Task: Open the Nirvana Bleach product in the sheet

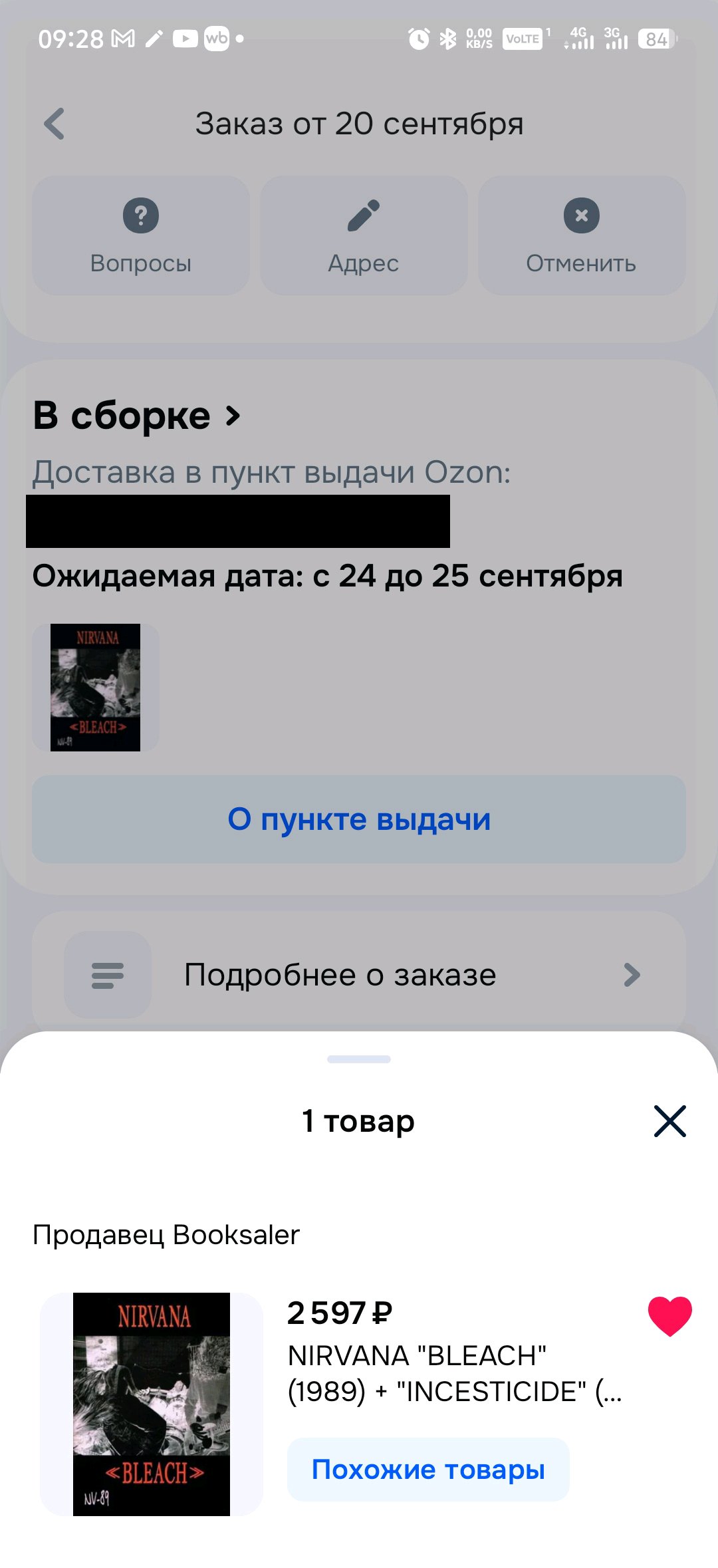Action: (x=152, y=1404)
